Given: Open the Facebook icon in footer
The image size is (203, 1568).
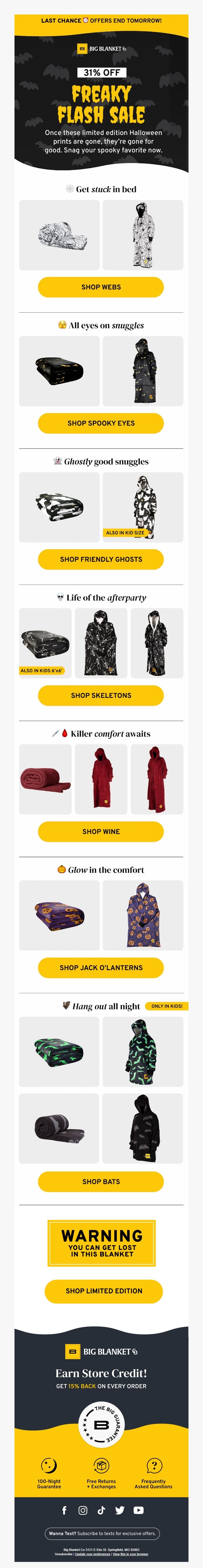Looking at the screenshot, I should click(x=64, y=1510).
